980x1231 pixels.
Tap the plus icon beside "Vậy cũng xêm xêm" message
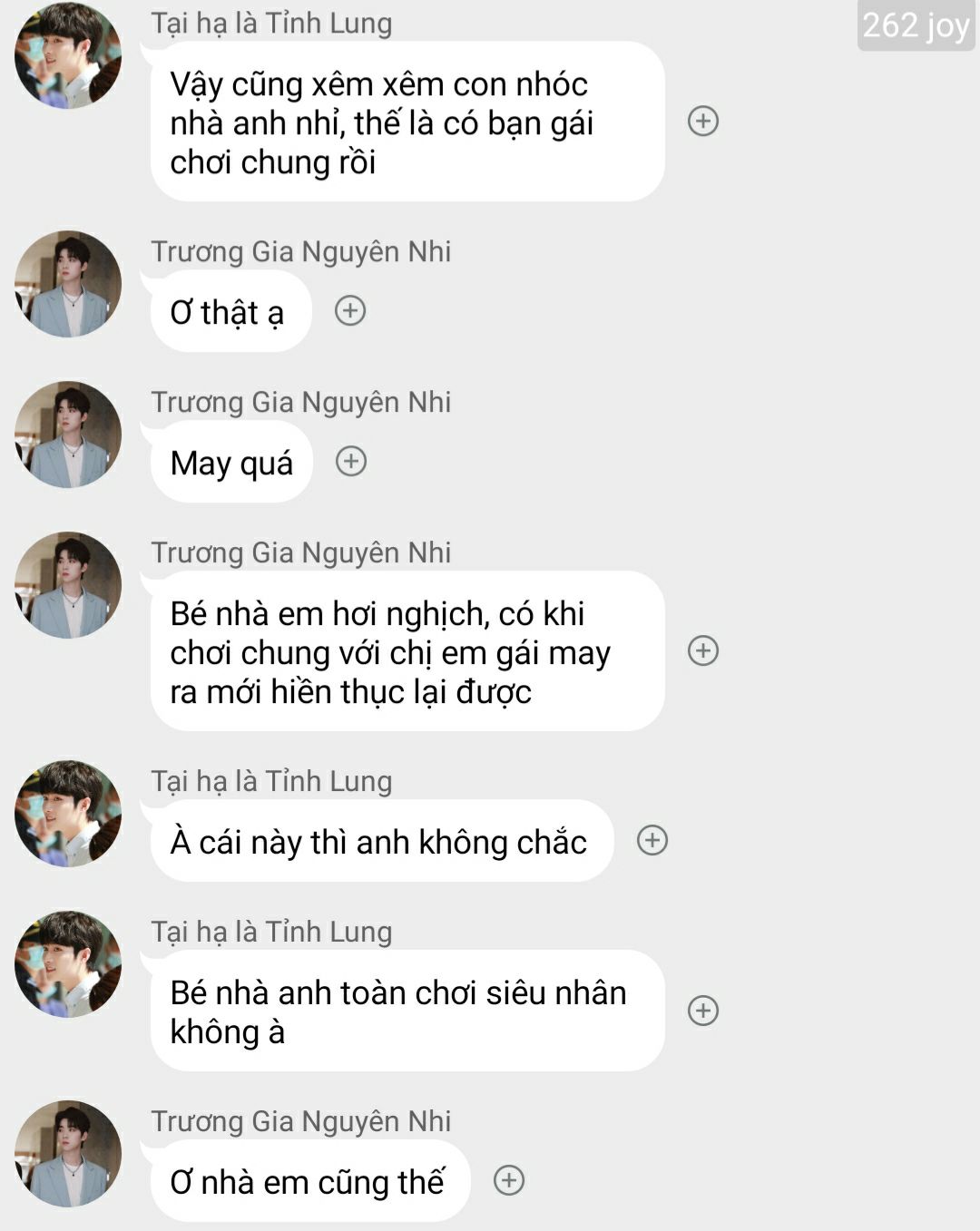(x=703, y=121)
